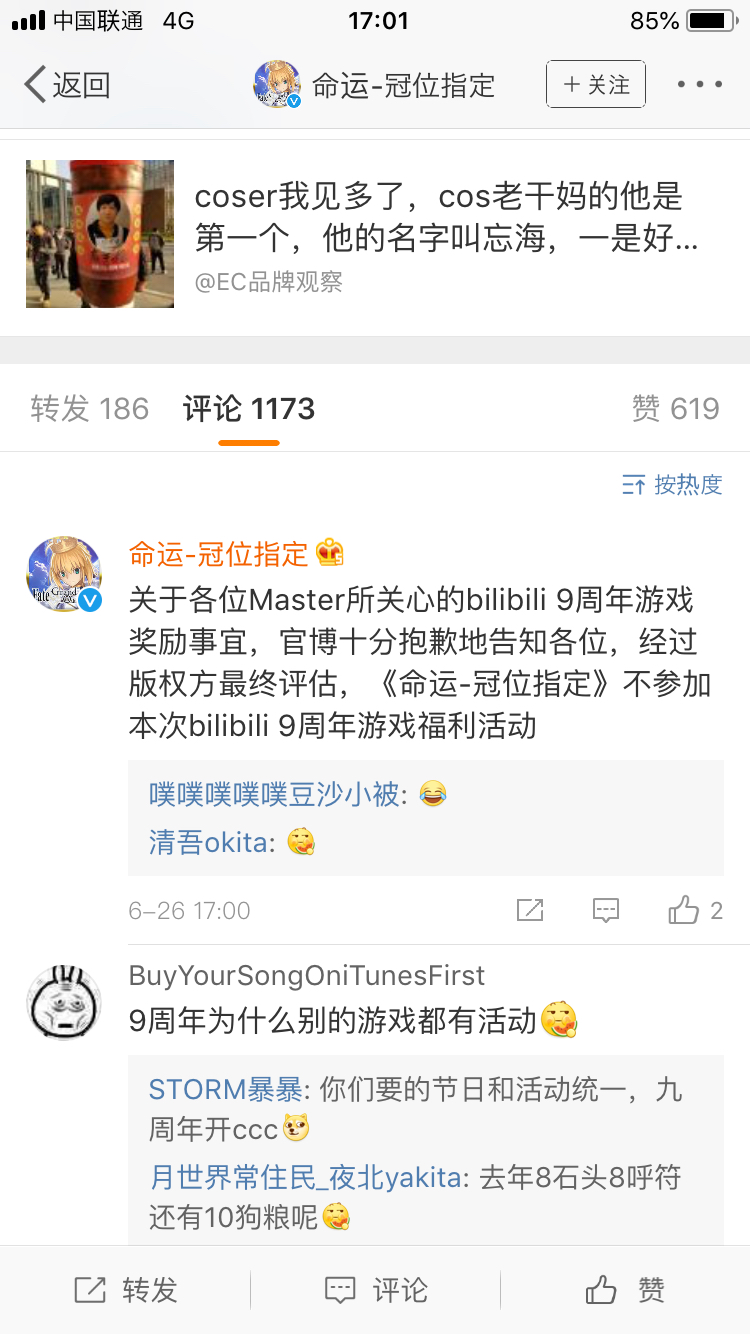750x1334 pixels.
Task: Change comment sorting via 按热度
Action: (672, 485)
